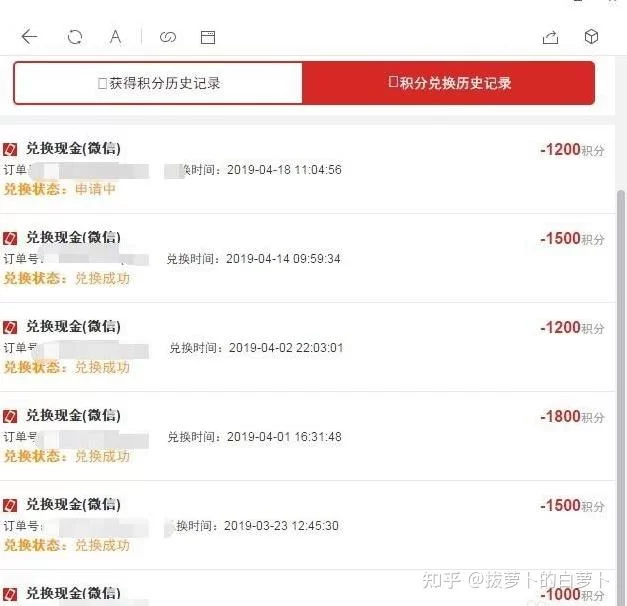Open the font size option
Image resolution: width=627 pixels, height=606 pixels.
116,37
